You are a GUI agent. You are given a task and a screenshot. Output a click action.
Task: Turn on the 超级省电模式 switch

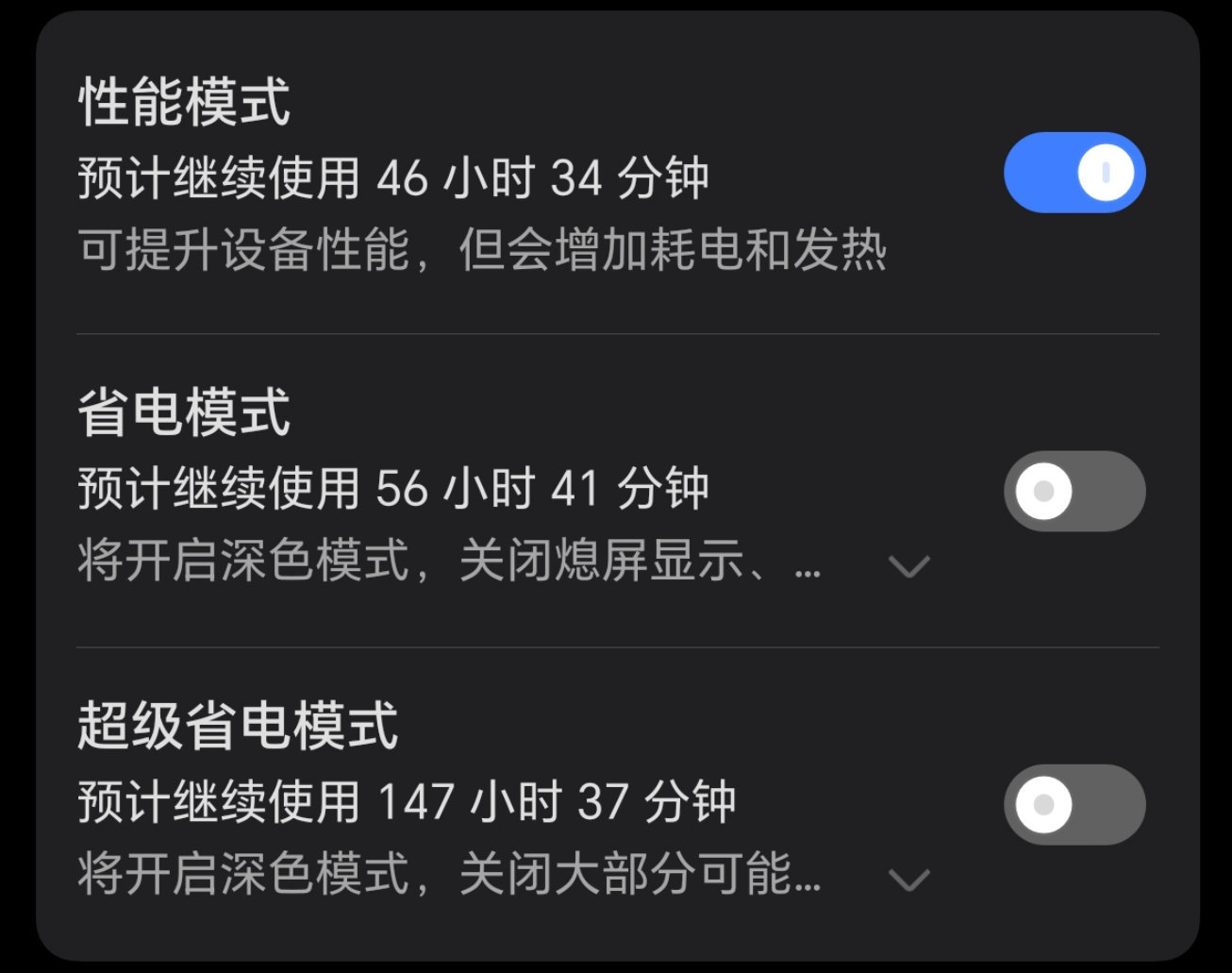[1074, 804]
